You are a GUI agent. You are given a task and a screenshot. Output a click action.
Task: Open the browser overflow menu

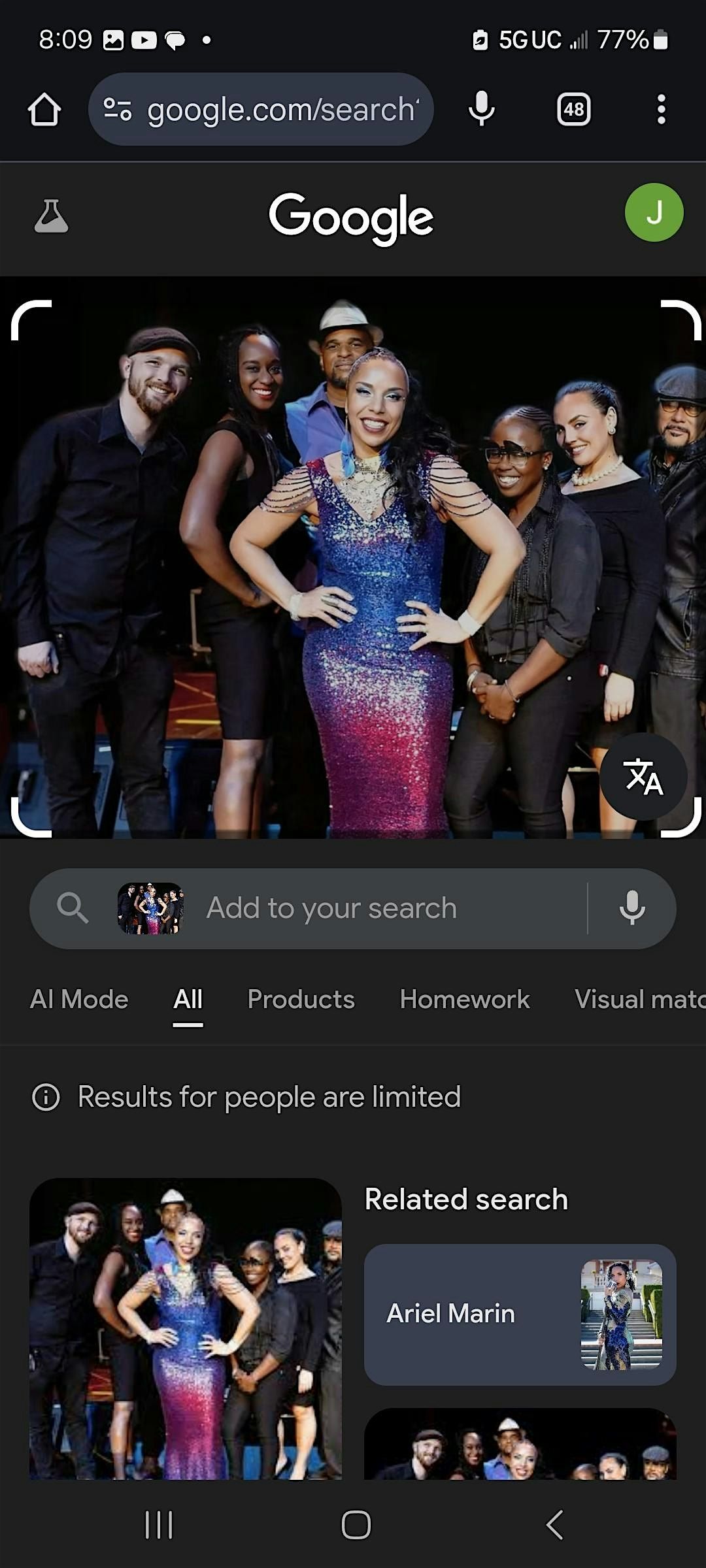coord(661,109)
